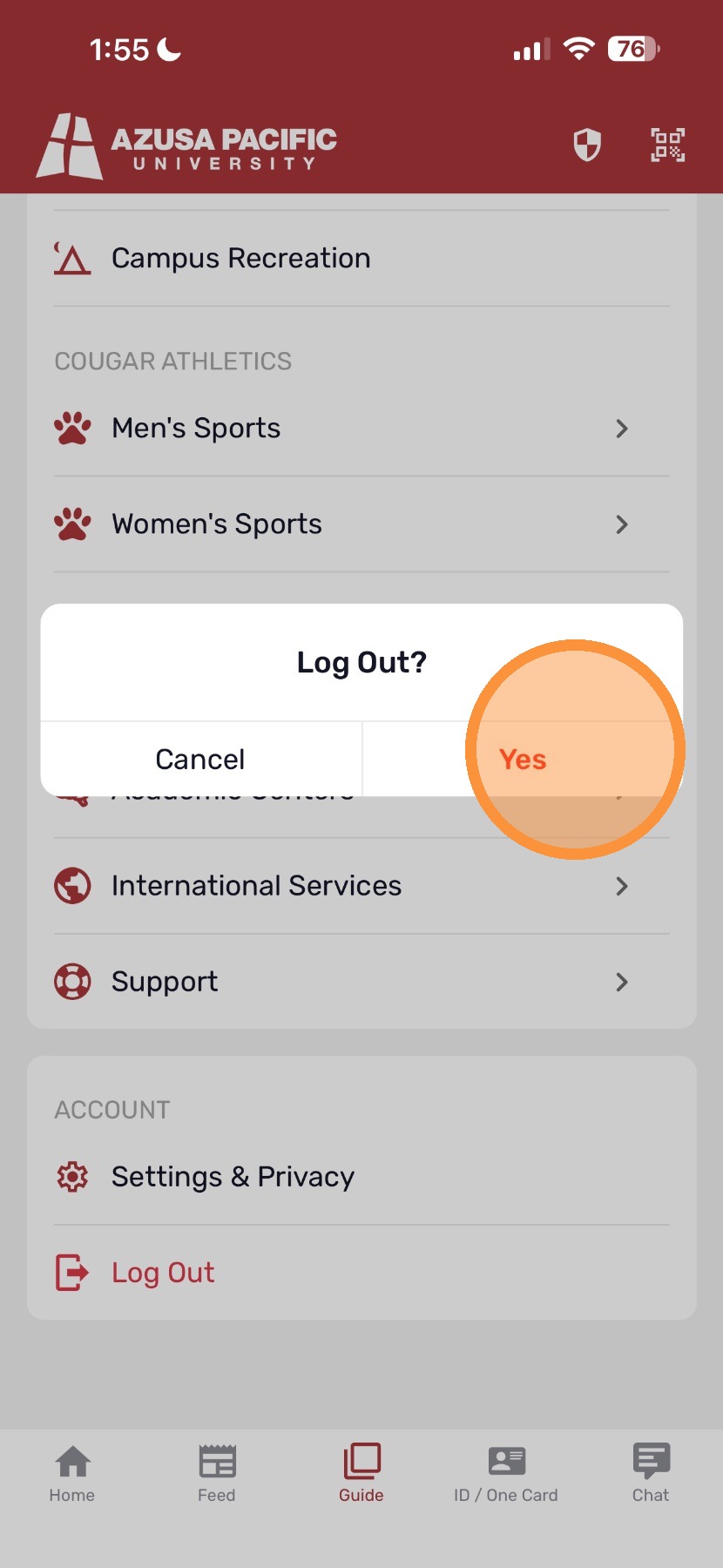Open Settings & Privacy
The width and height of the screenshot is (723, 1568).
click(361, 1177)
